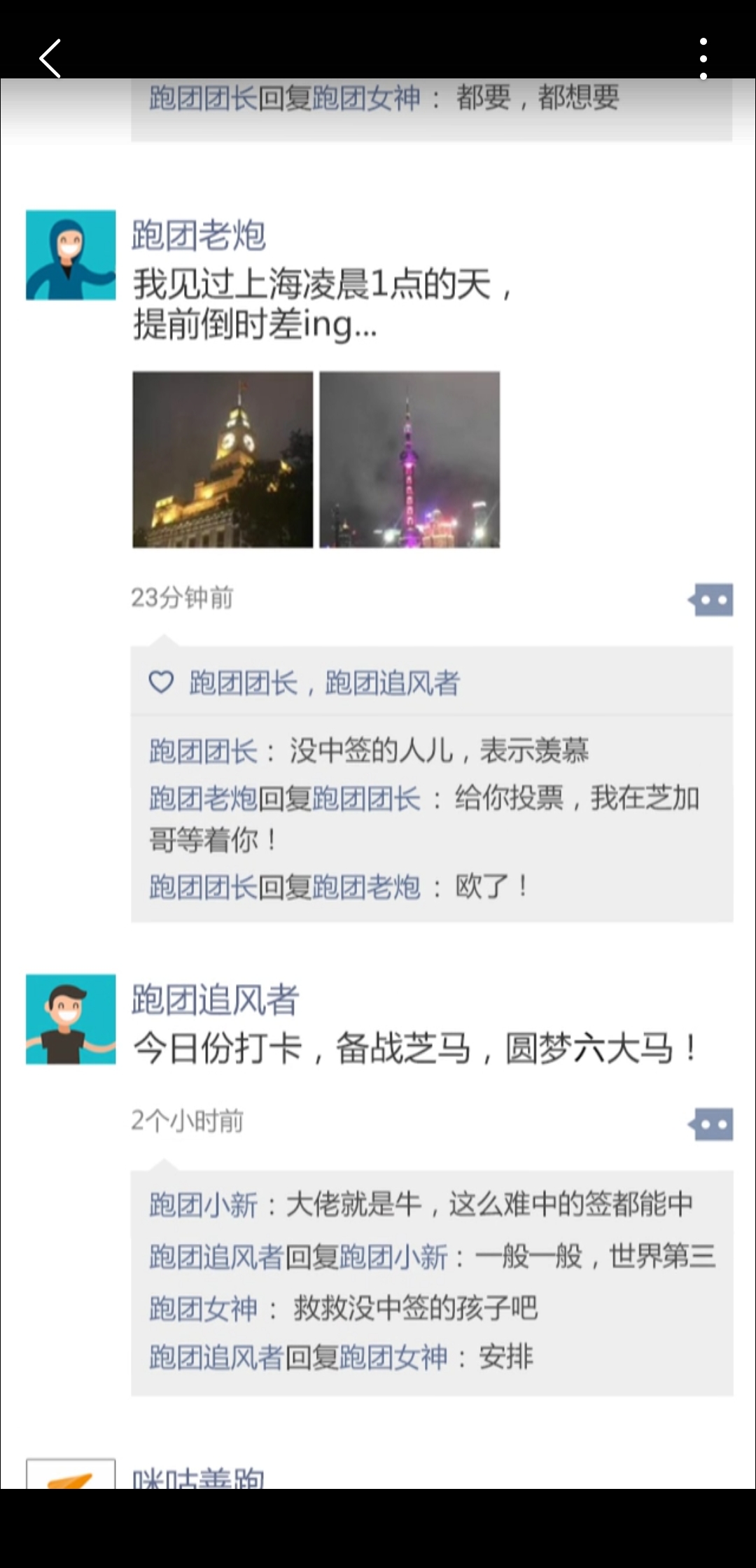Image resolution: width=756 pixels, height=1568 pixels.
Task: View the clock tower photo
Action: point(223,459)
